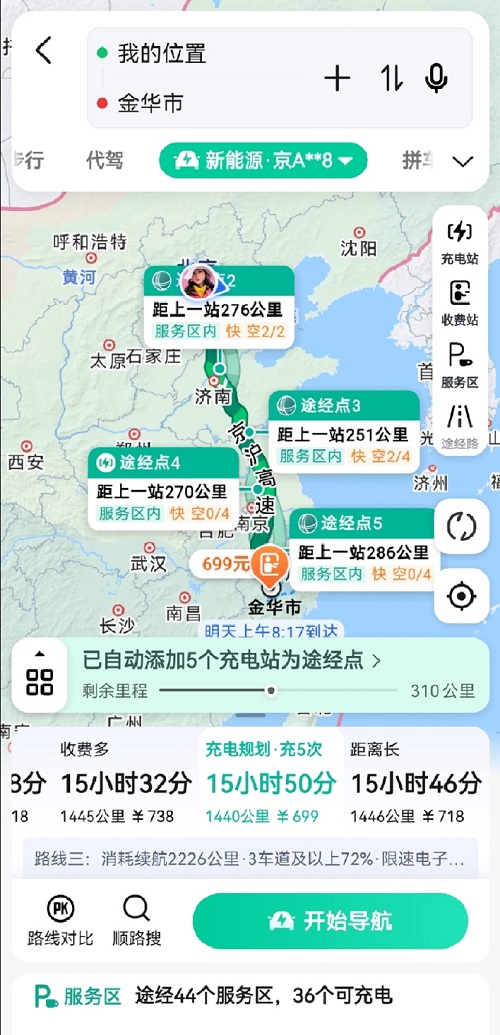The image size is (500, 1035).
Task: Recenter map on my location
Action: click(461, 596)
